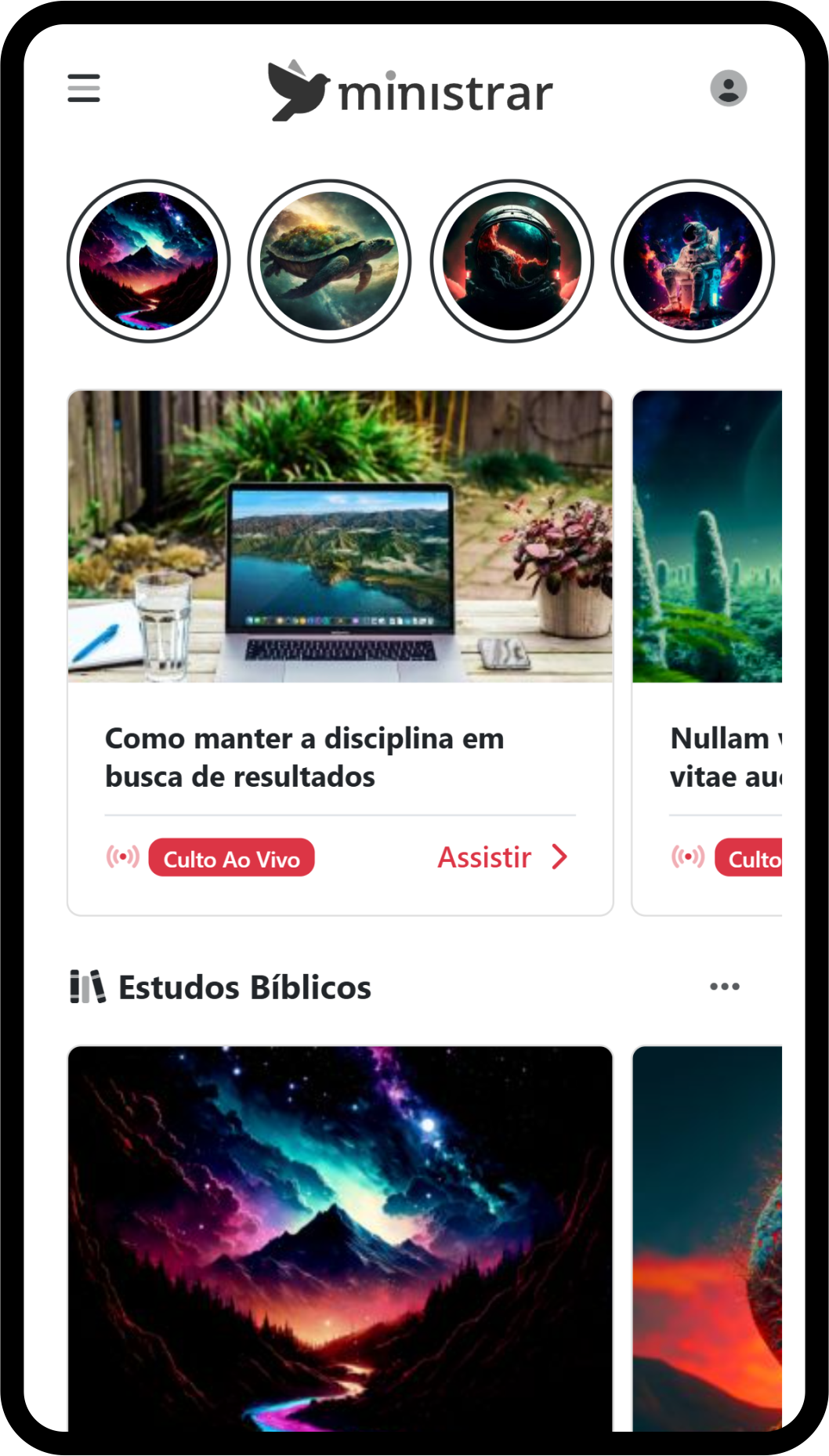Image resolution: width=829 pixels, height=1456 pixels.
Task: Open the red planet Bible study card
Action: coord(708,1238)
